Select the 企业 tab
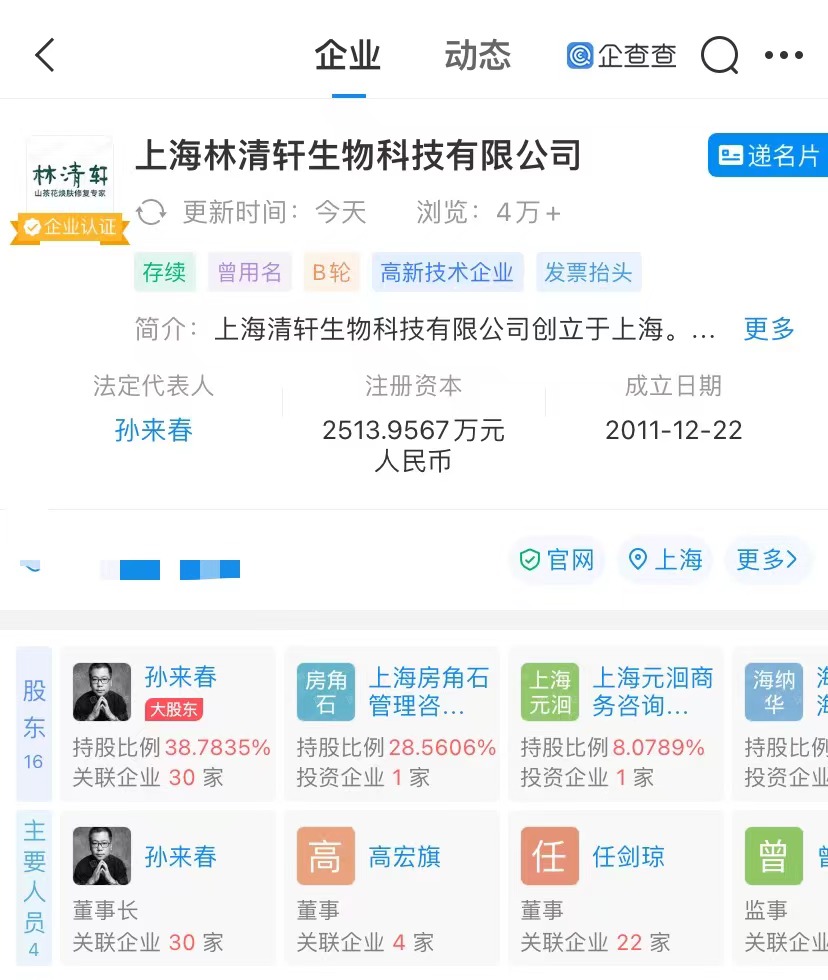 click(x=348, y=55)
